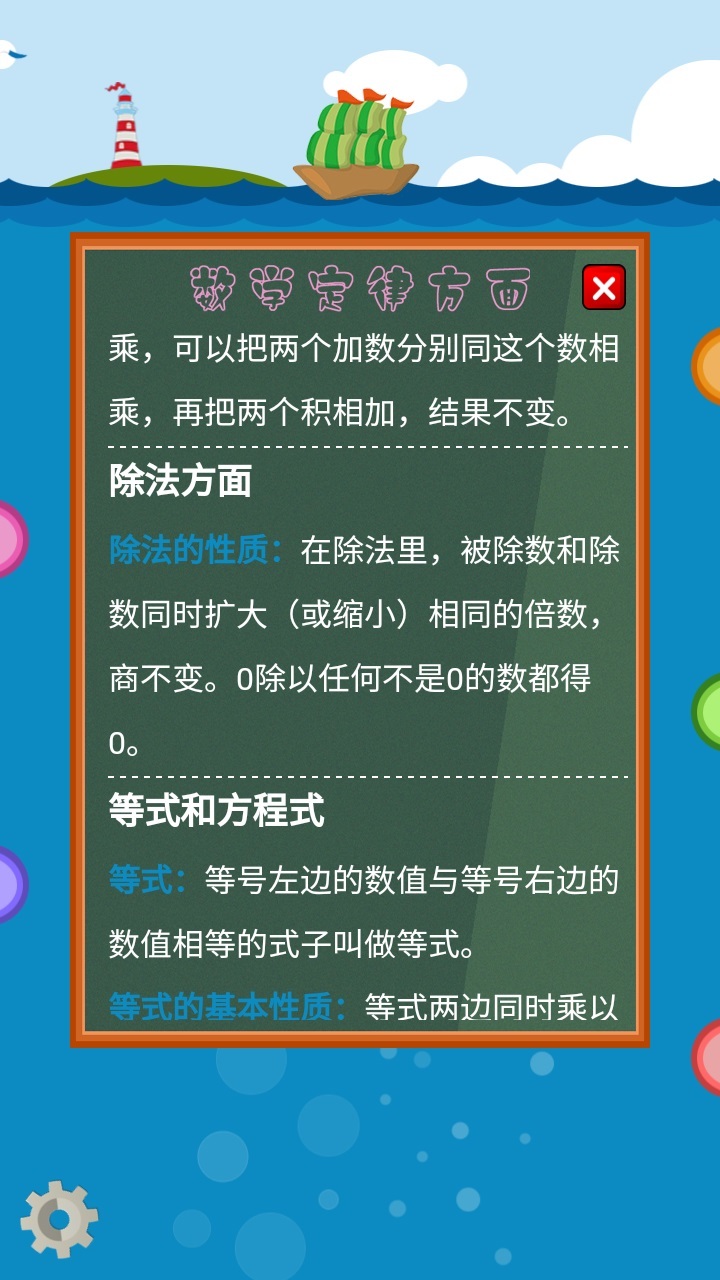This screenshot has width=720, height=1280.
Task: Open settings with the gear icon
Action: point(59,1218)
